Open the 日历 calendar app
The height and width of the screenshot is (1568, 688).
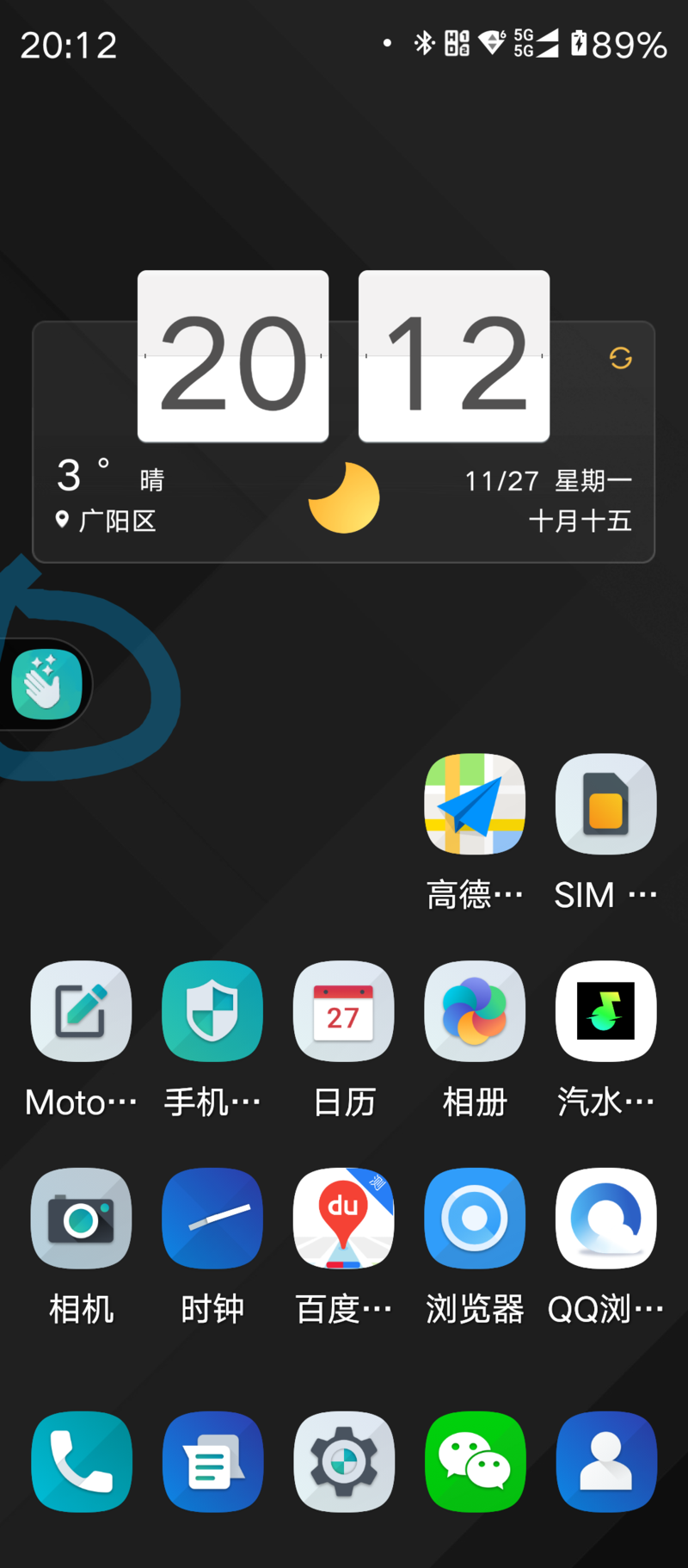point(343,1011)
